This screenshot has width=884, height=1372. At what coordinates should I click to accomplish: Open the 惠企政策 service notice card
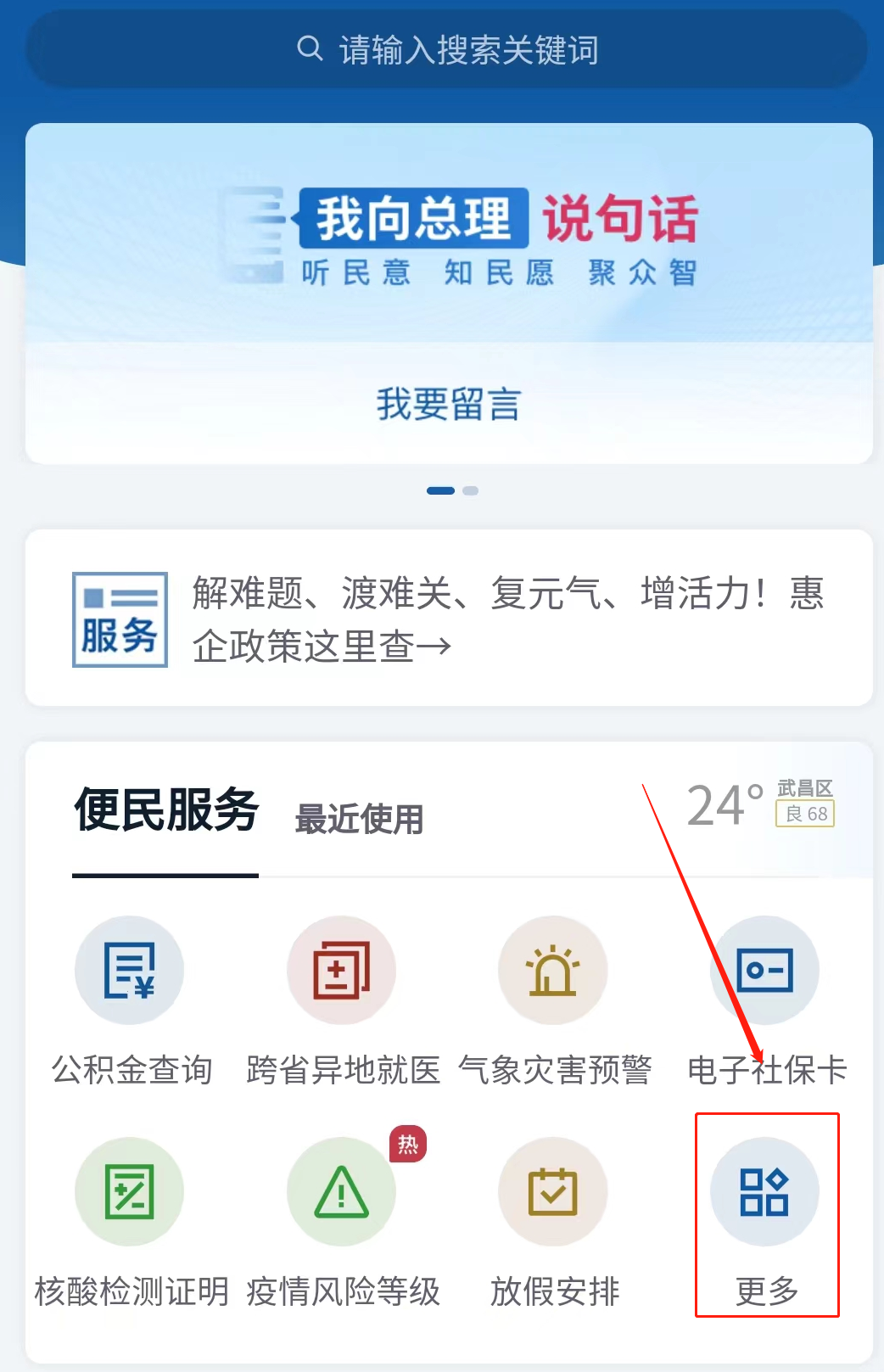click(449, 619)
